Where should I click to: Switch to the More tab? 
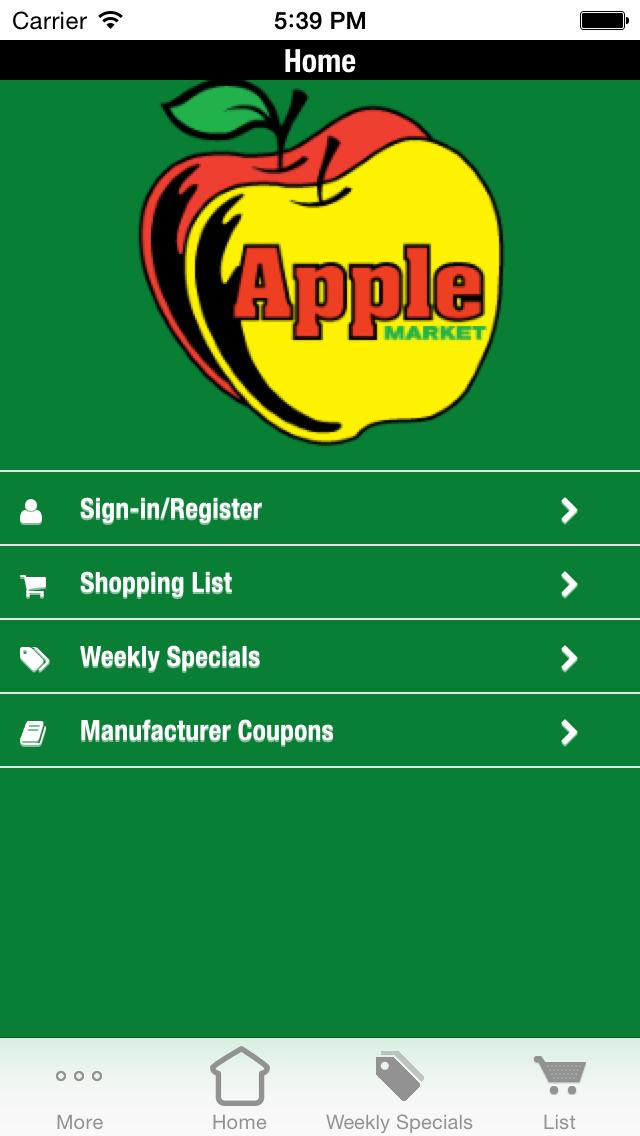point(80,1090)
